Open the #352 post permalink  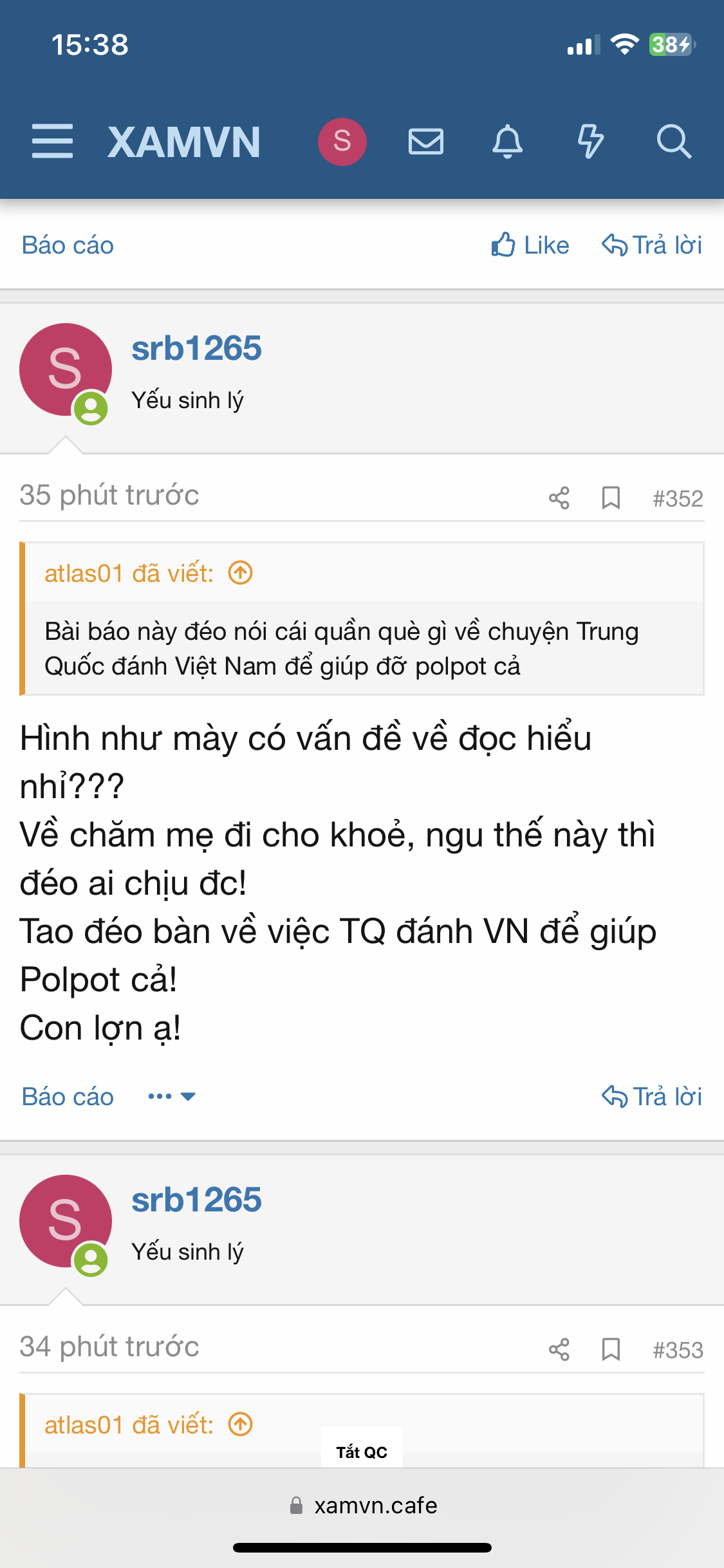pyautogui.click(x=678, y=499)
